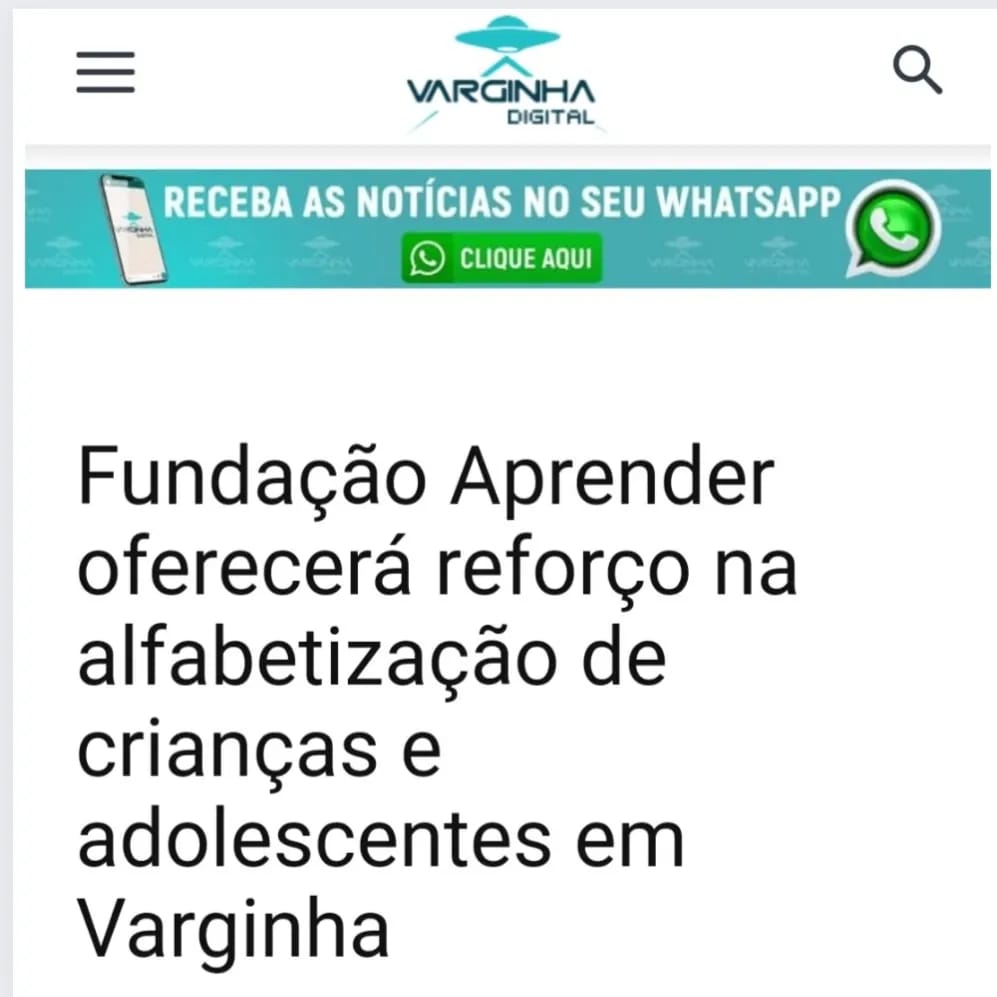This screenshot has width=997, height=997.
Task: Open the hamburger navigation menu
Action: 105,72
